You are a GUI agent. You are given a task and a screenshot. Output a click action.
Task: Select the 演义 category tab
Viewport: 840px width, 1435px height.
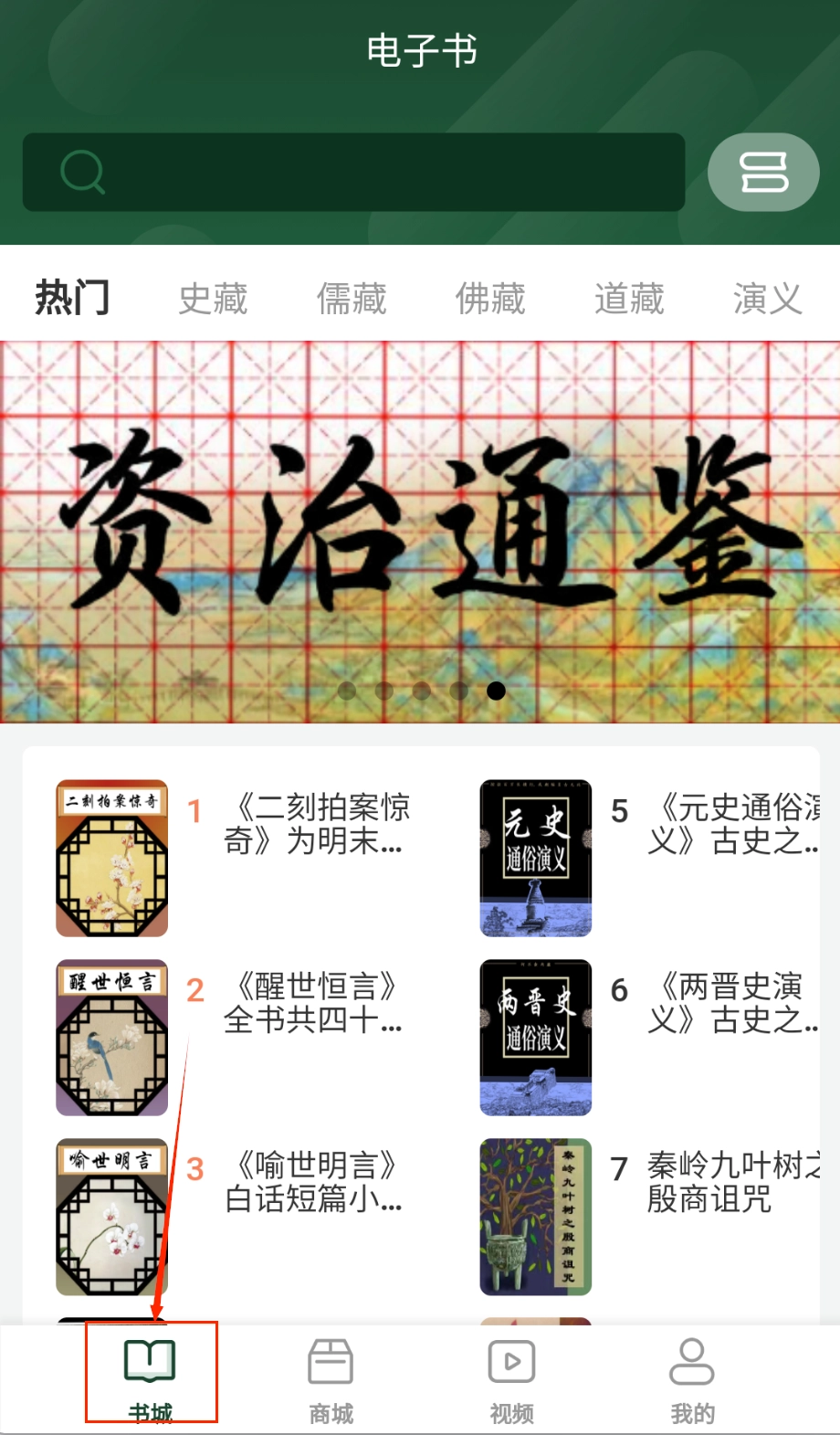point(767,299)
